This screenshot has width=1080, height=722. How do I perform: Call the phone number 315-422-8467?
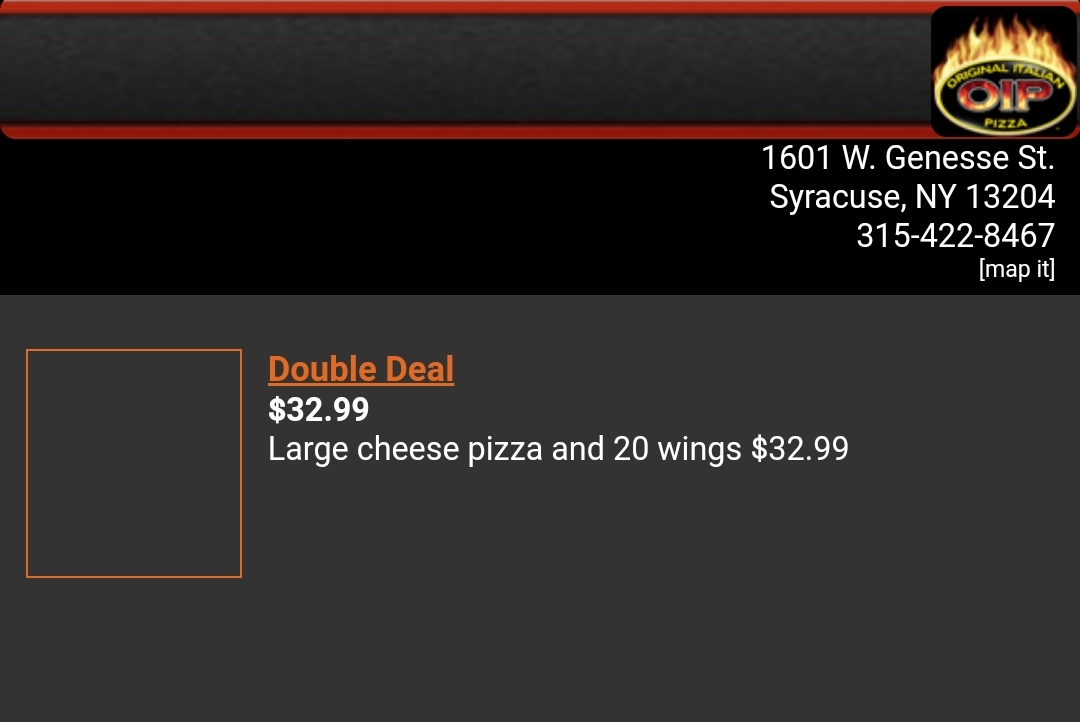click(x=955, y=235)
